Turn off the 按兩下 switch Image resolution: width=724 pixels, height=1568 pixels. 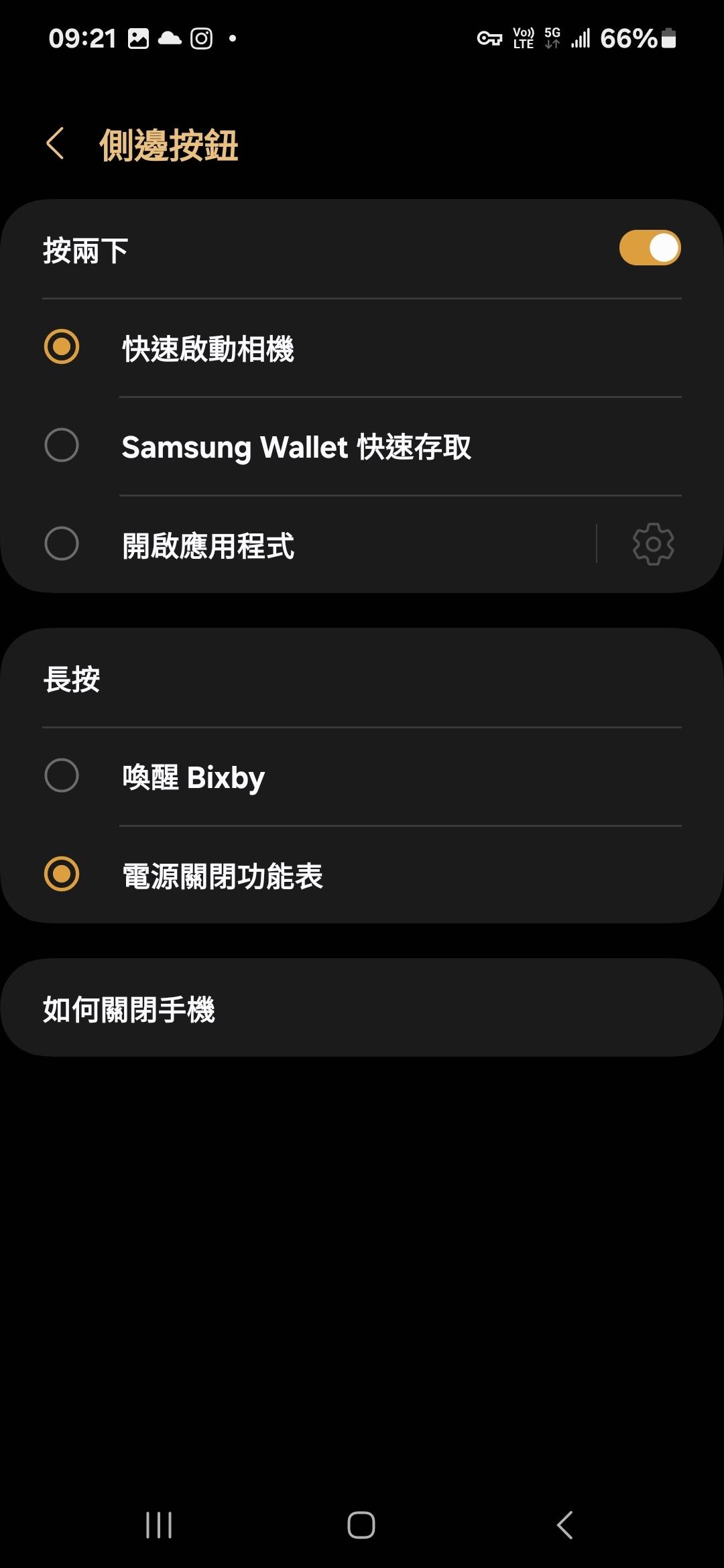click(649, 249)
